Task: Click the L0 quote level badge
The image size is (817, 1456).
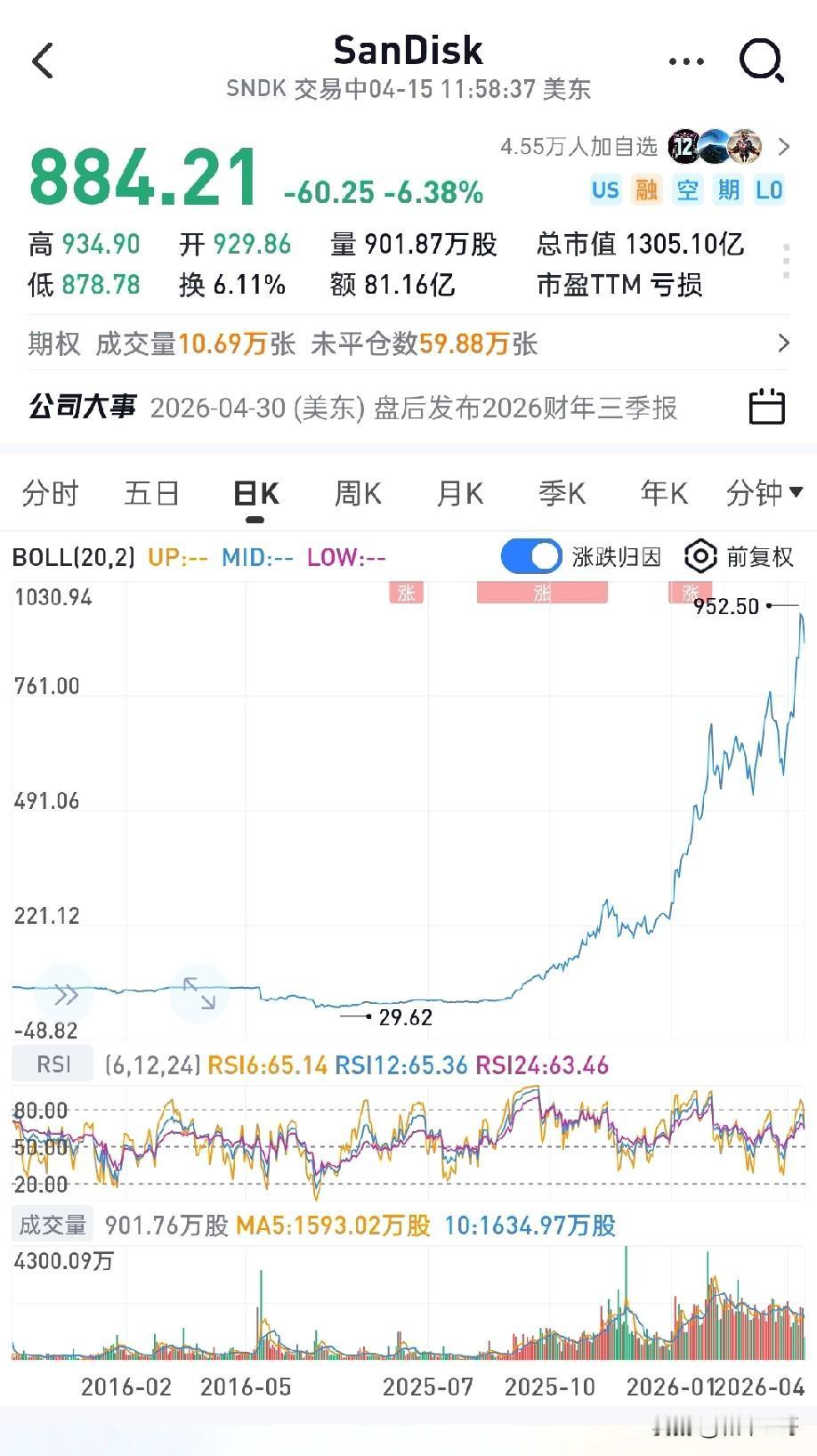Action: click(769, 190)
